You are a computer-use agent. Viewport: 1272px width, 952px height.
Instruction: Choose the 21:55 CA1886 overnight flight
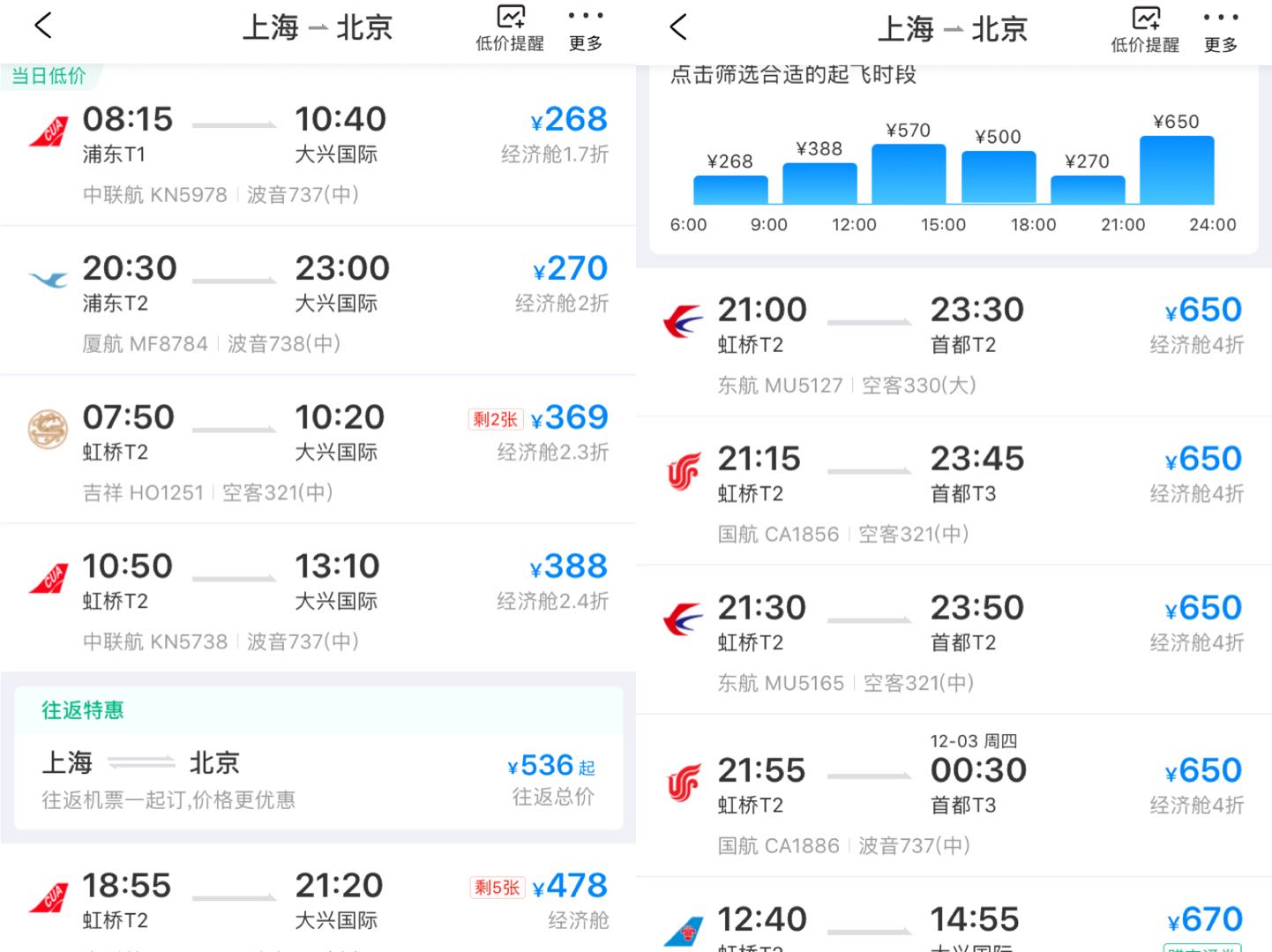(x=953, y=794)
